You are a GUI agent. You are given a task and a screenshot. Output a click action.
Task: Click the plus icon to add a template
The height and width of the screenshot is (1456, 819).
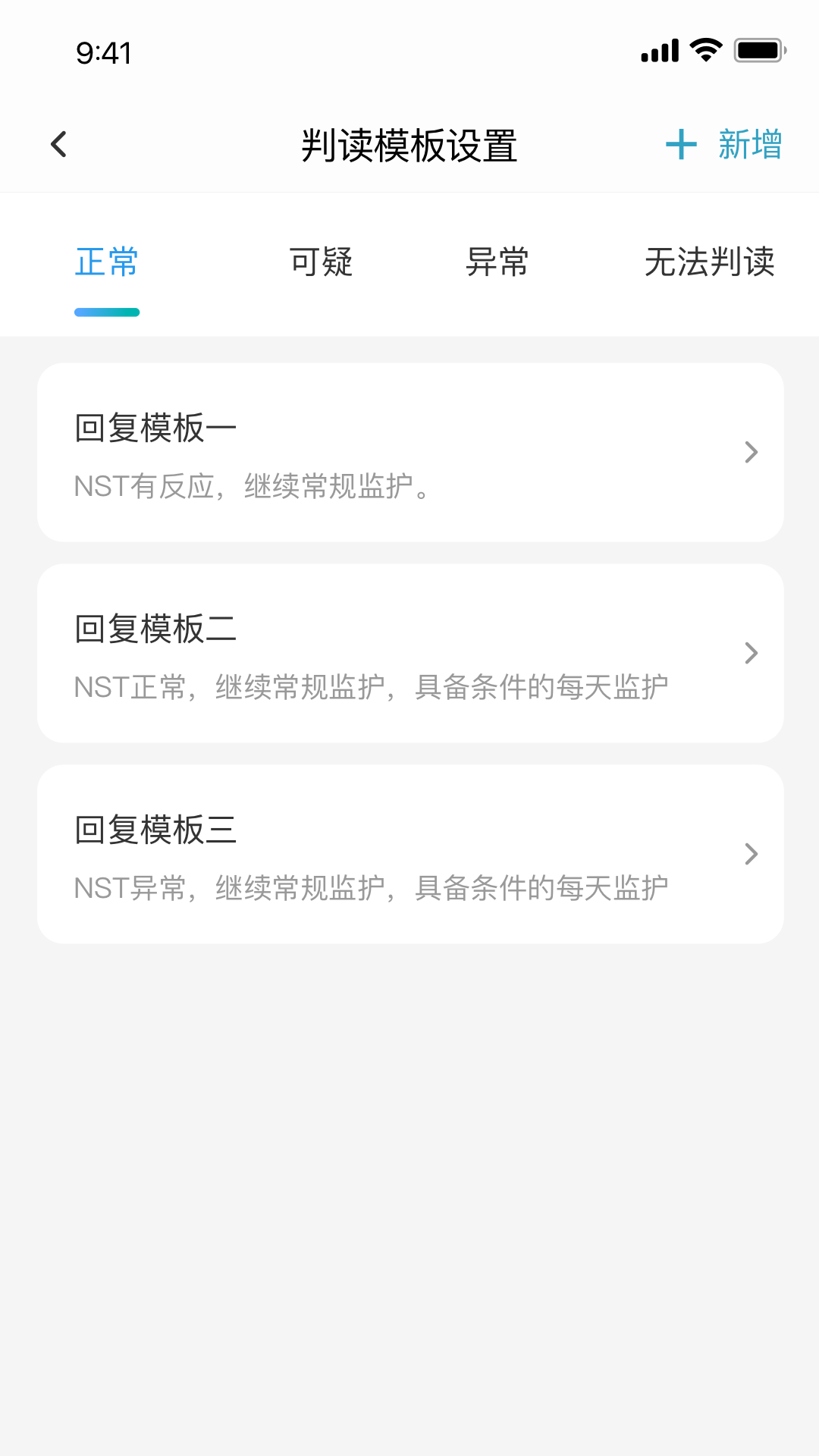coord(680,144)
